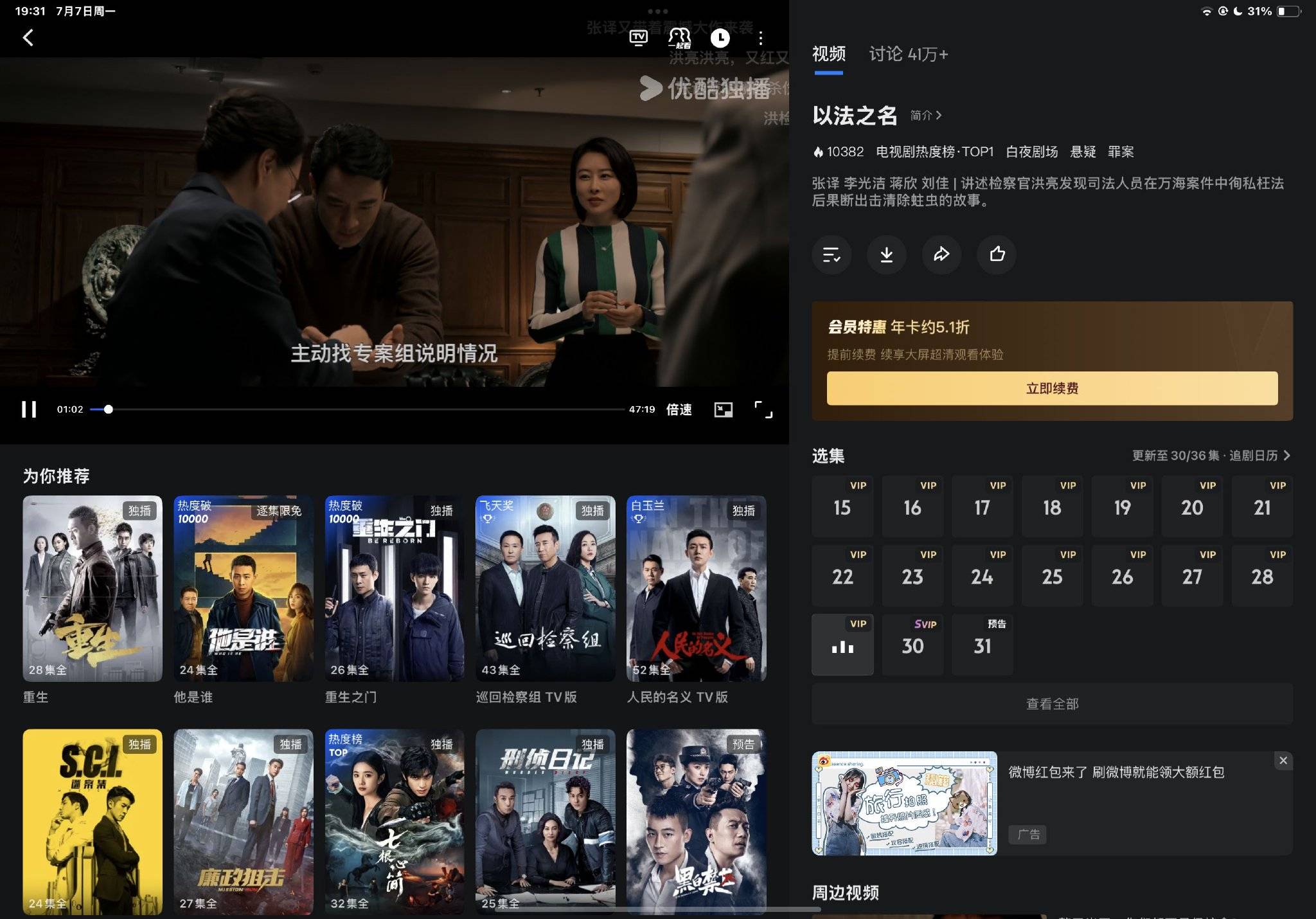Like the show with thumbs up
Viewport: 1316px width, 919px height.
click(x=997, y=254)
